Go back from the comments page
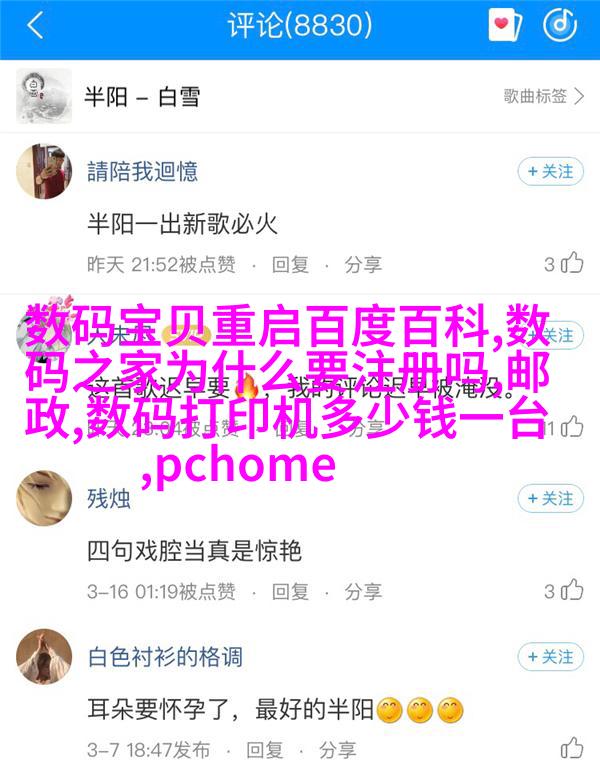The width and height of the screenshot is (600, 779). tap(35, 27)
